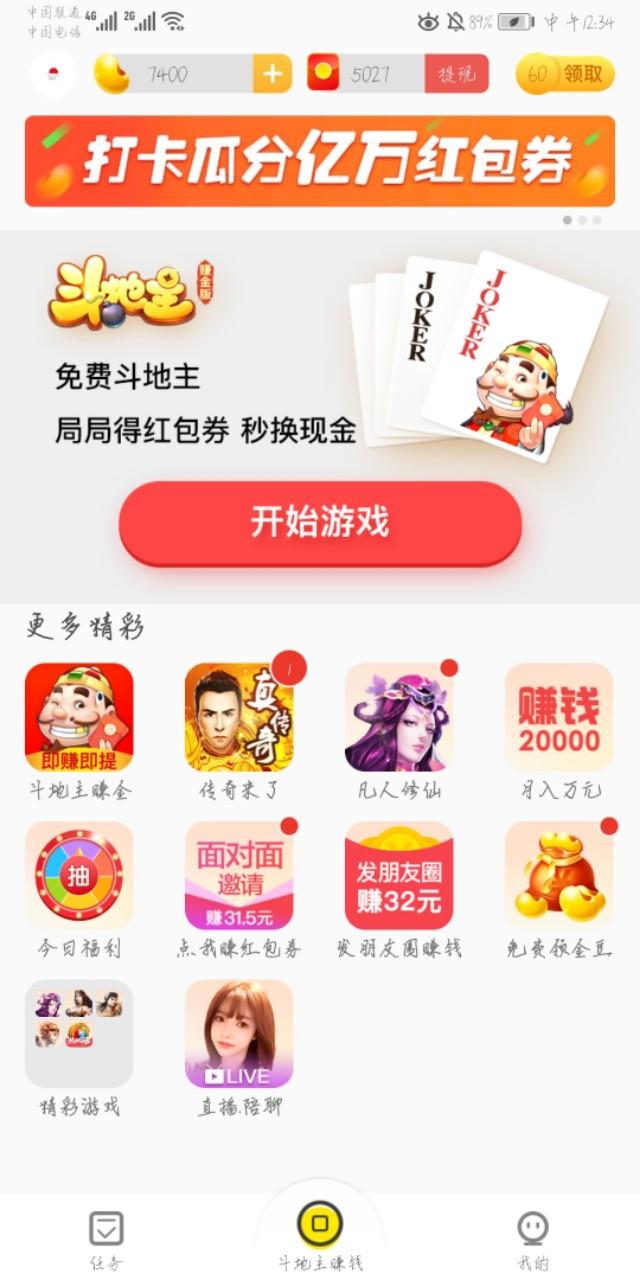The image size is (640, 1280).
Task: Open 斗地主赚金 game tile
Action: click(79, 718)
